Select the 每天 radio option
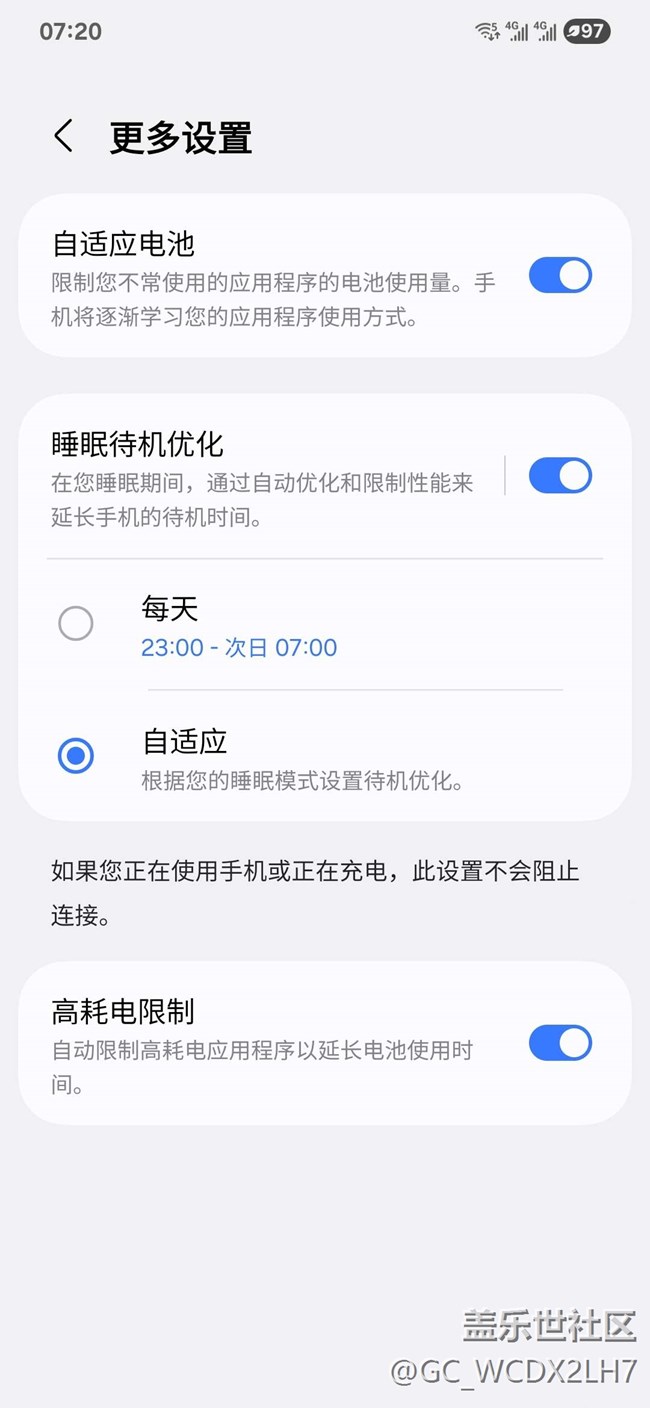Viewport: 650px width, 1408px height. click(x=76, y=624)
